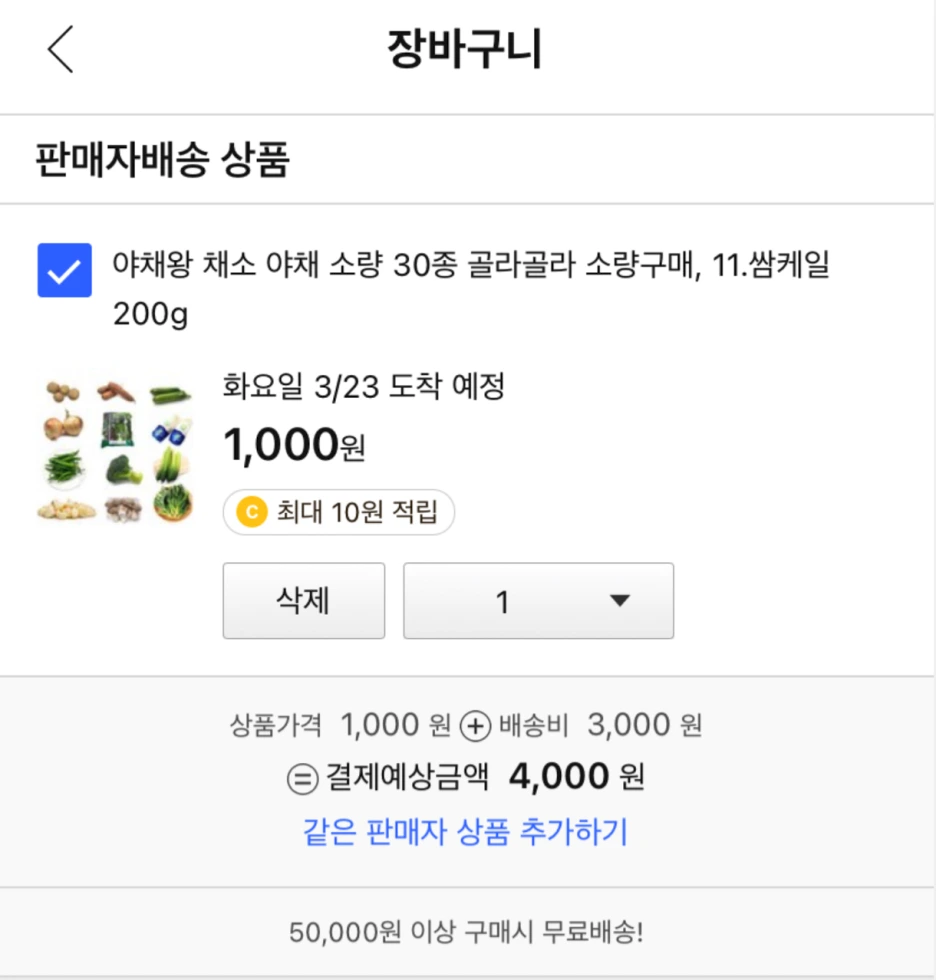Uncheck the 야채왕 채소 item checkbox
Viewport: 936px width, 980px height.
[65, 270]
